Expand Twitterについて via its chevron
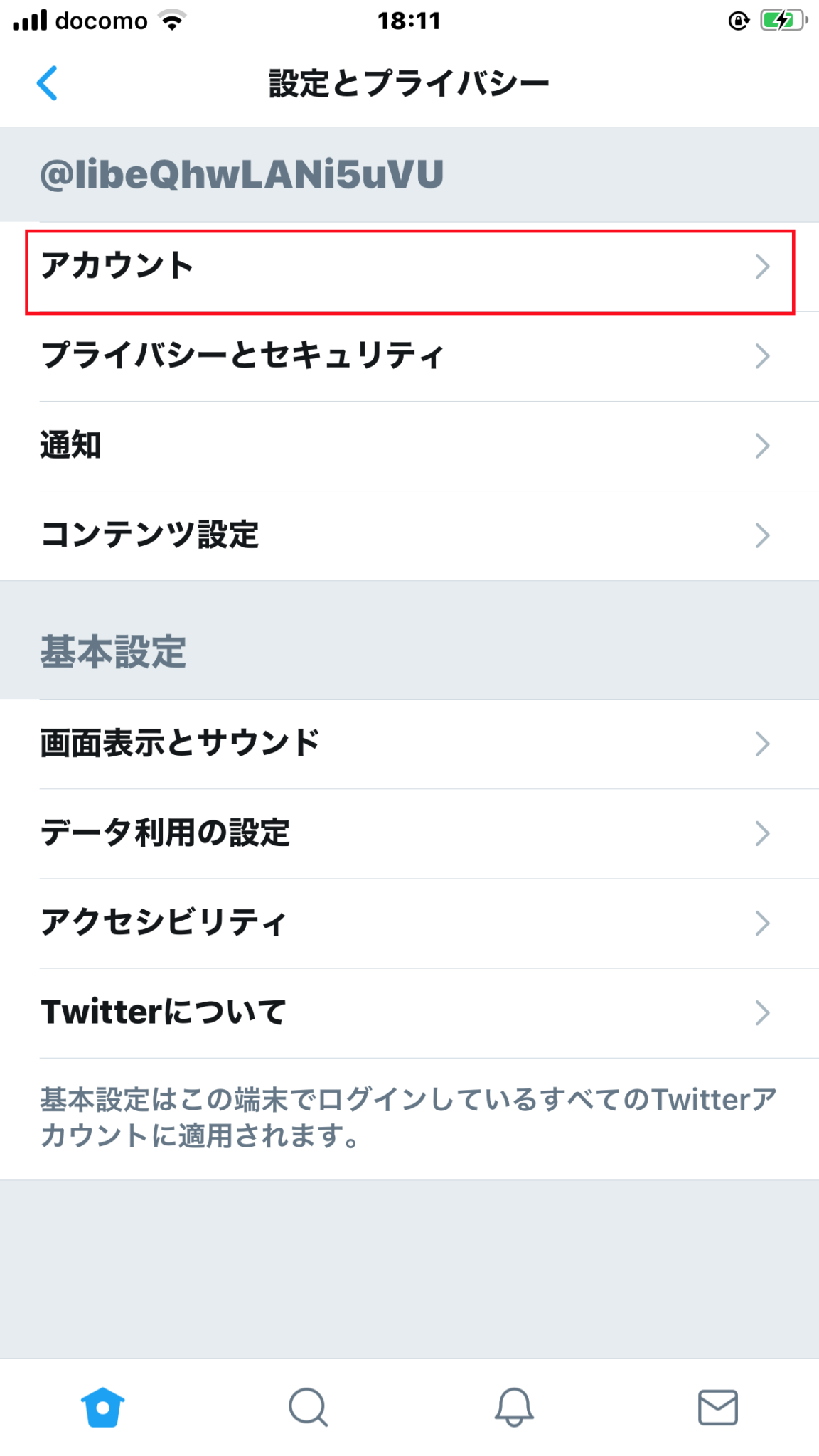Image resolution: width=819 pixels, height=1456 pixels. (764, 1012)
